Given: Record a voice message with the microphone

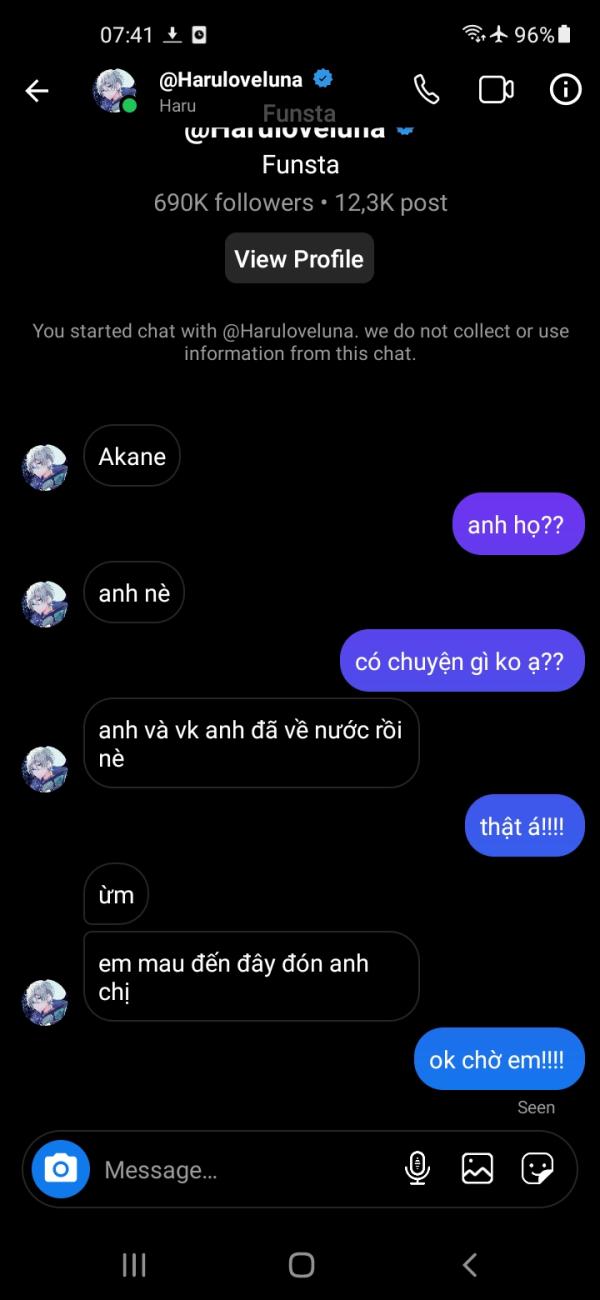Looking at the screenshot, I should click(417, 1168).
